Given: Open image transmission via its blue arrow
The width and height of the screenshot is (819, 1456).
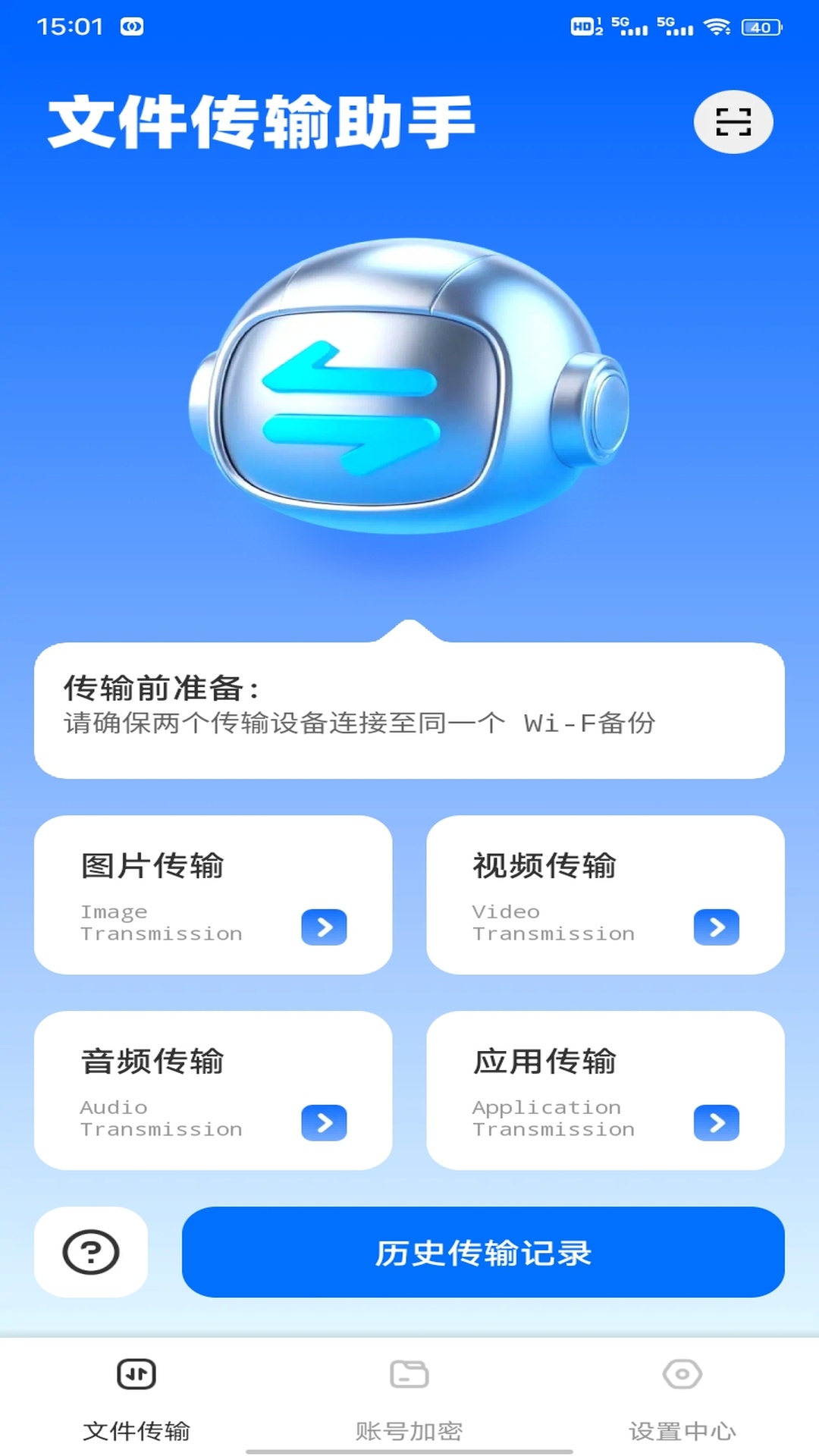Looking at the screenshot, I should pyautogui.click(x=325, y=927).
